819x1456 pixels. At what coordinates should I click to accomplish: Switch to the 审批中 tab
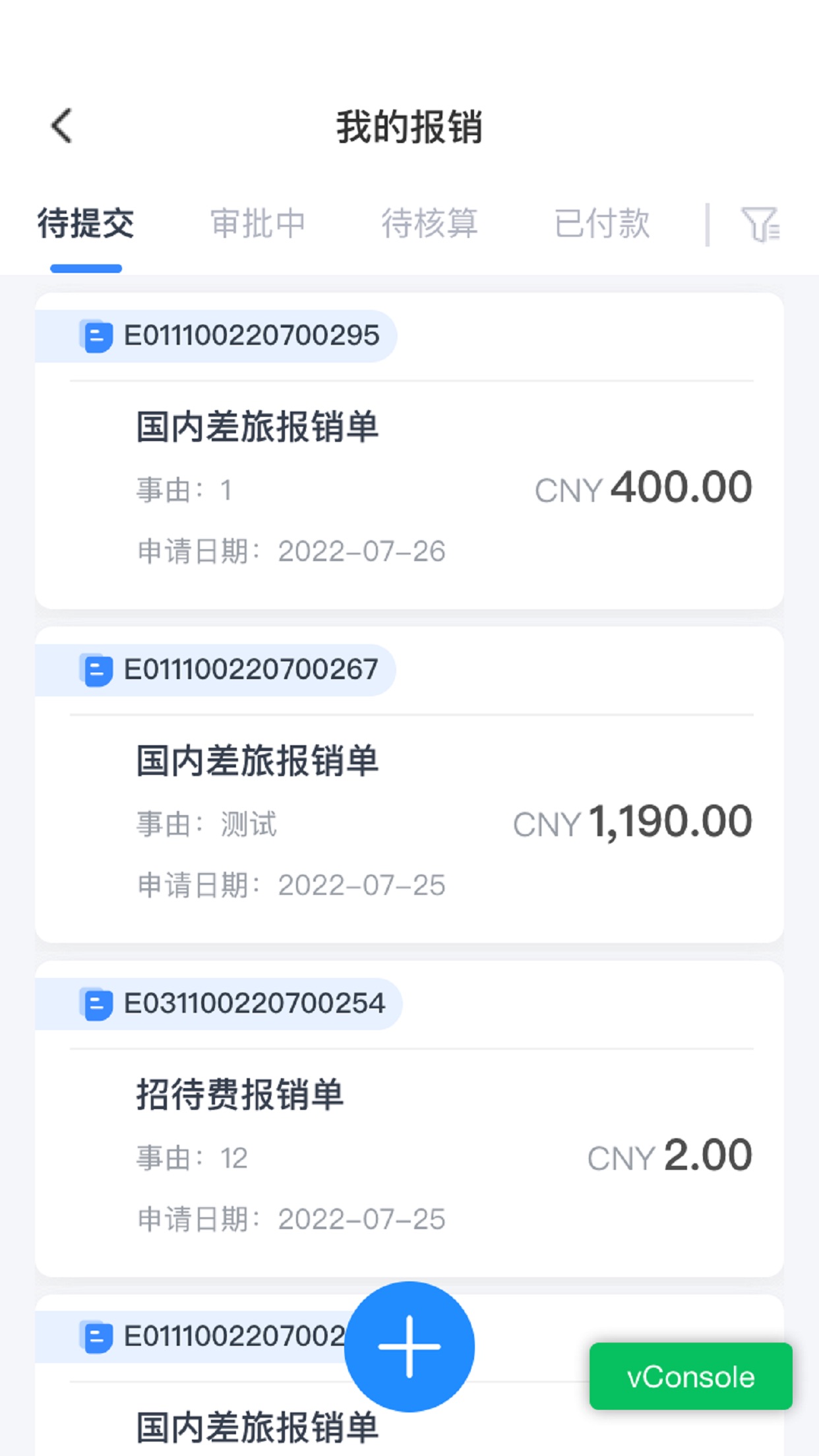[258, 223]
